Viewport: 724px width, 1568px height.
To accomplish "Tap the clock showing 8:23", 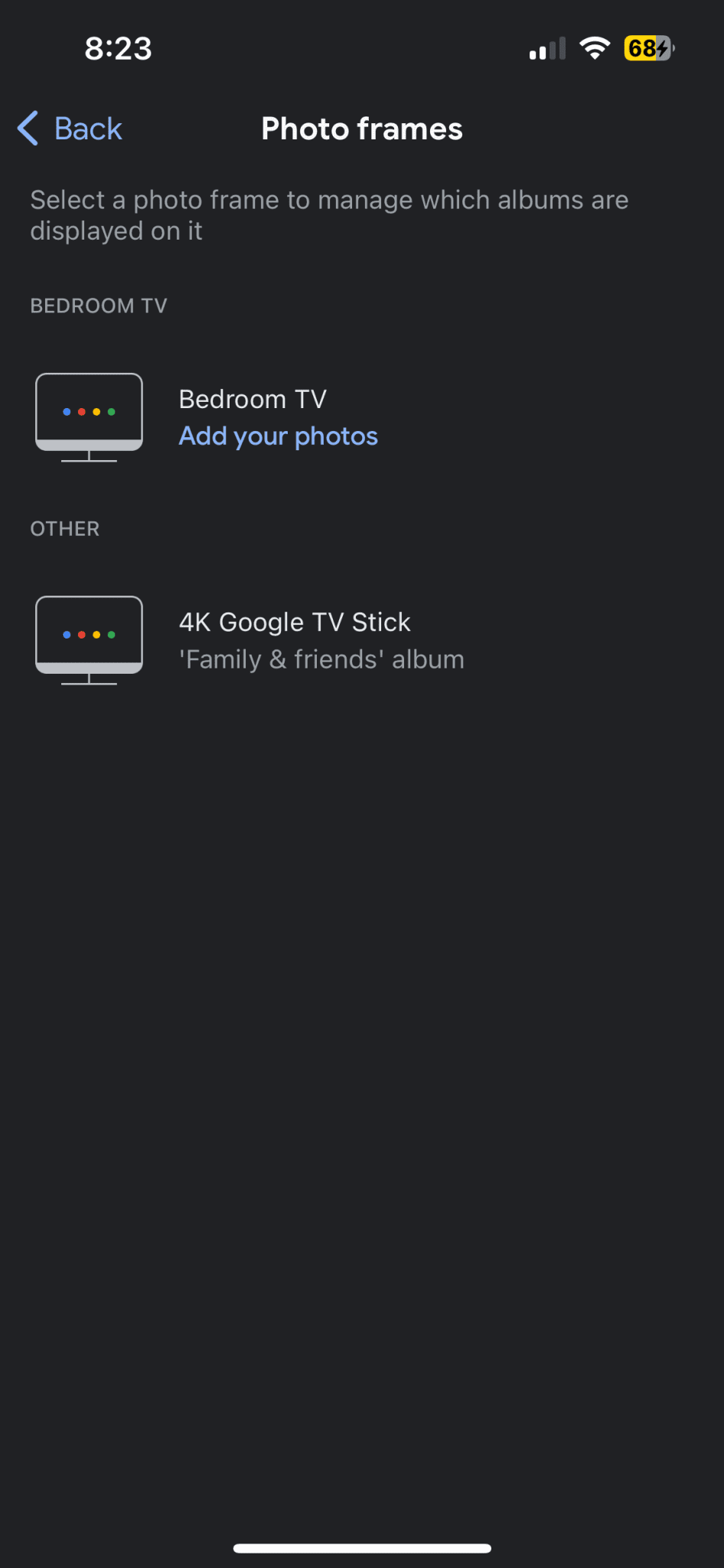I will pyautogui.click(x=119, y=48).
